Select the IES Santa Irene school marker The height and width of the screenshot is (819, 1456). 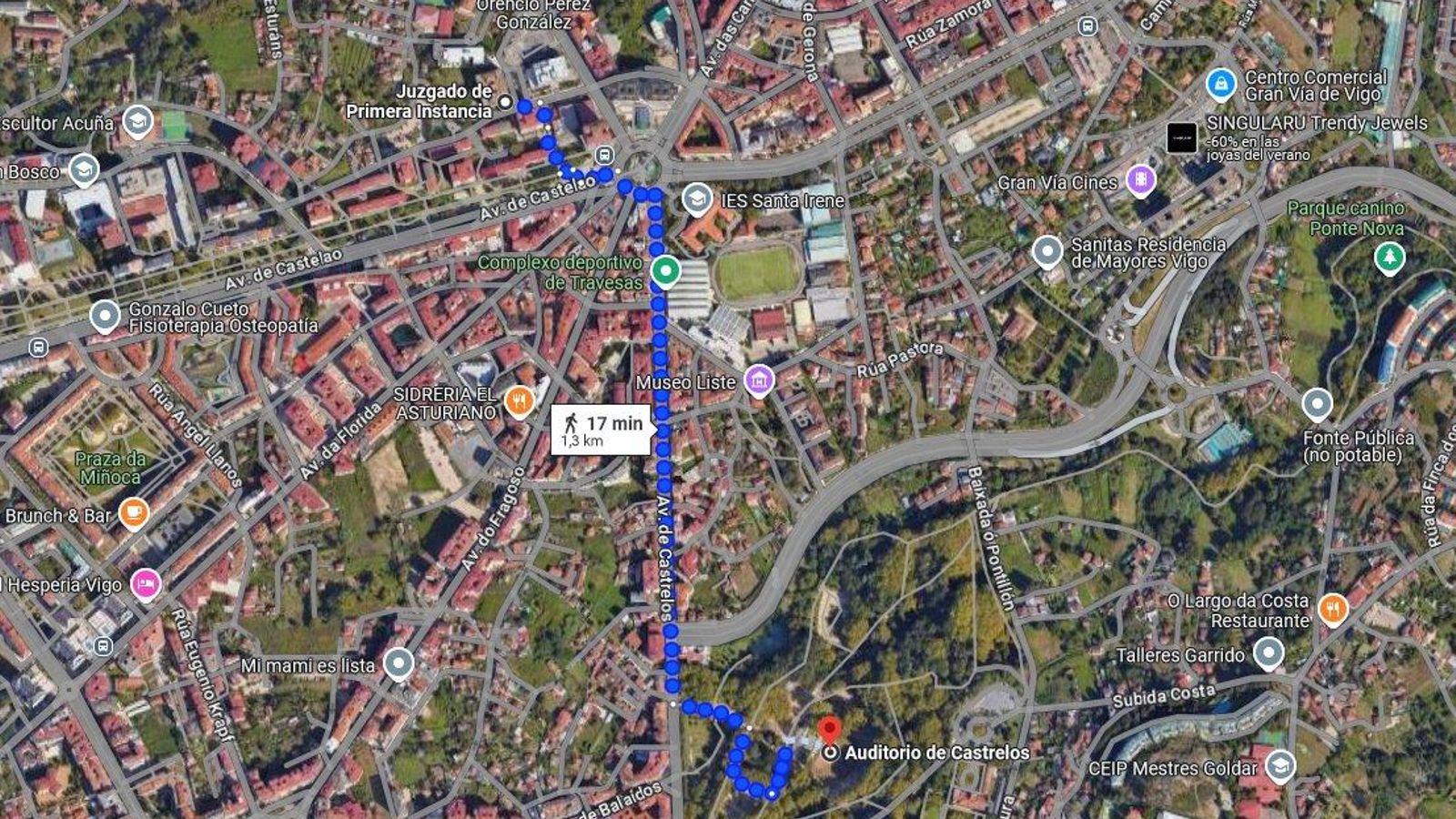[x=697, y=198]
